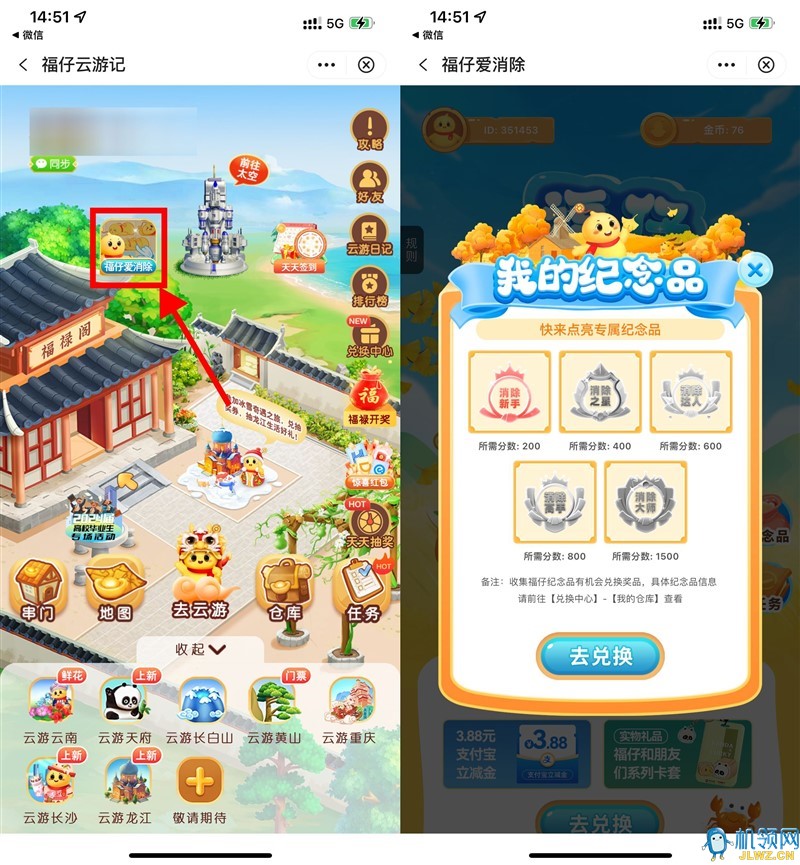Open 云游日记
Viewport: 800px width, 865px height.
click(369, 236)
